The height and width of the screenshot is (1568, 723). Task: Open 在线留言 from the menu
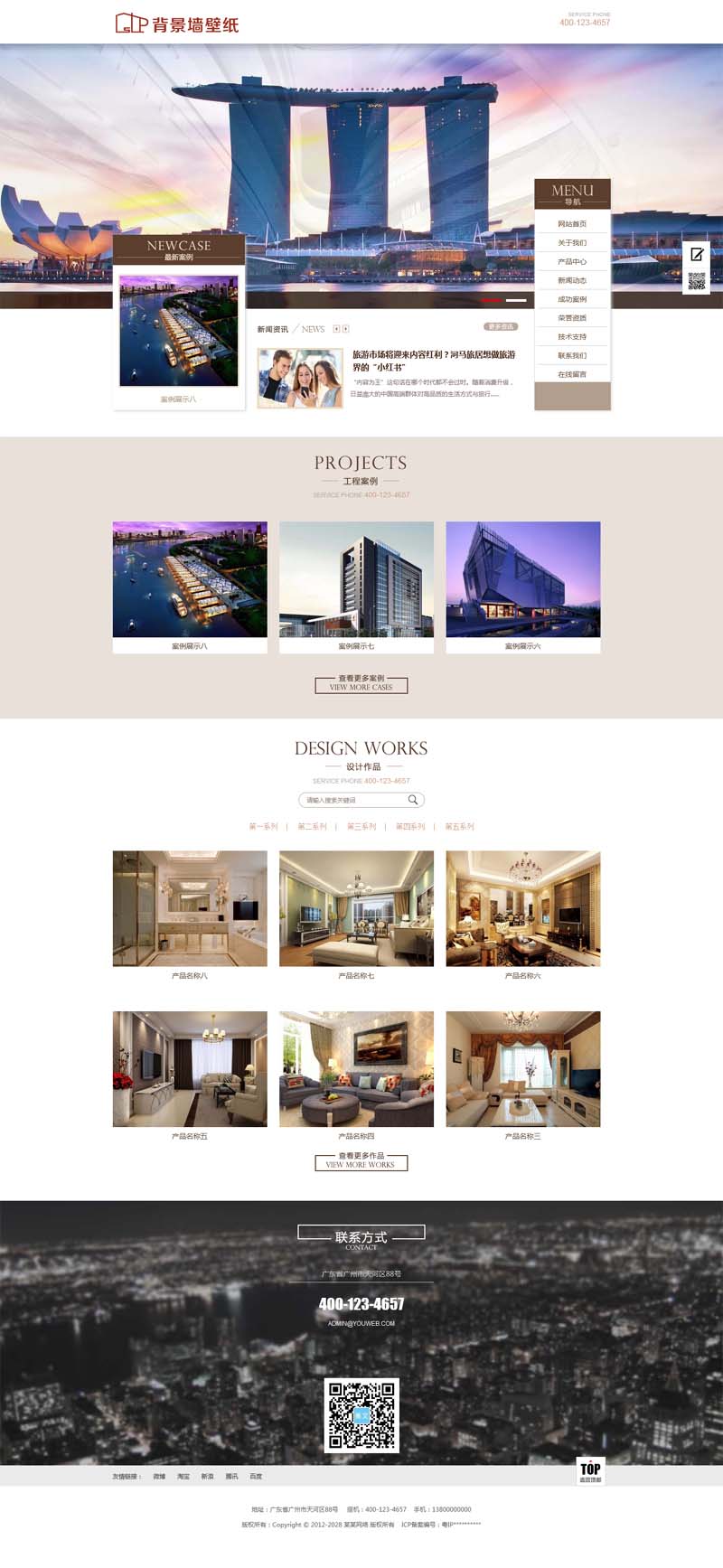coord(572,374)
